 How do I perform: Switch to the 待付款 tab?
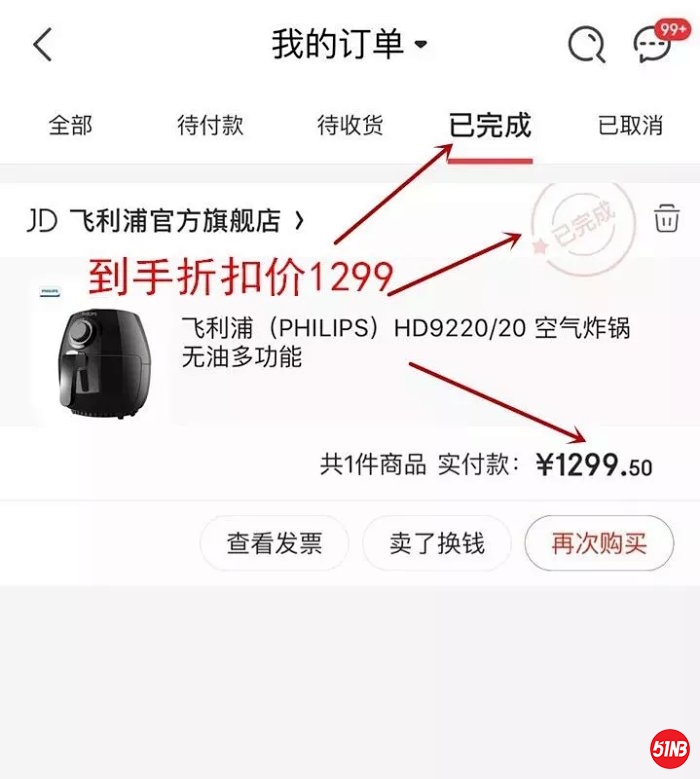210,126
